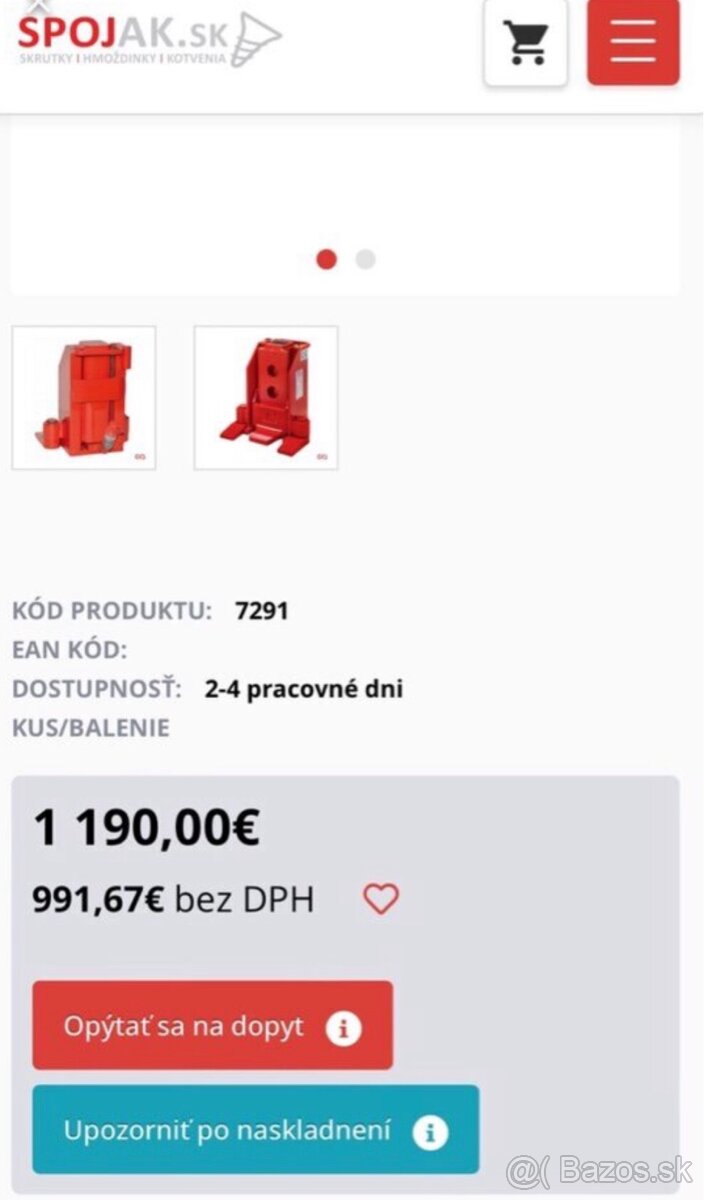Select the first product thumbnail

[x=84, y=397]
